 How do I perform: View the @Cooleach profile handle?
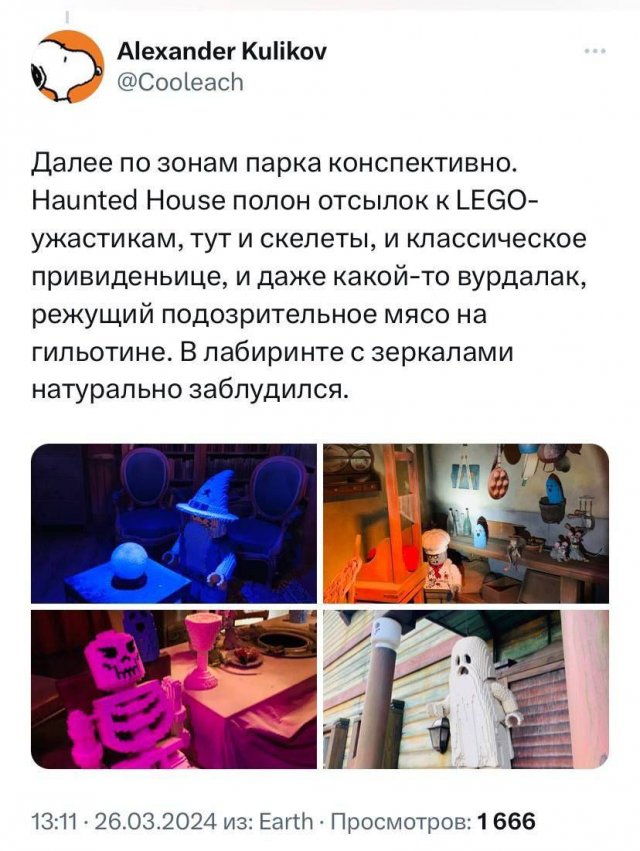180,82
